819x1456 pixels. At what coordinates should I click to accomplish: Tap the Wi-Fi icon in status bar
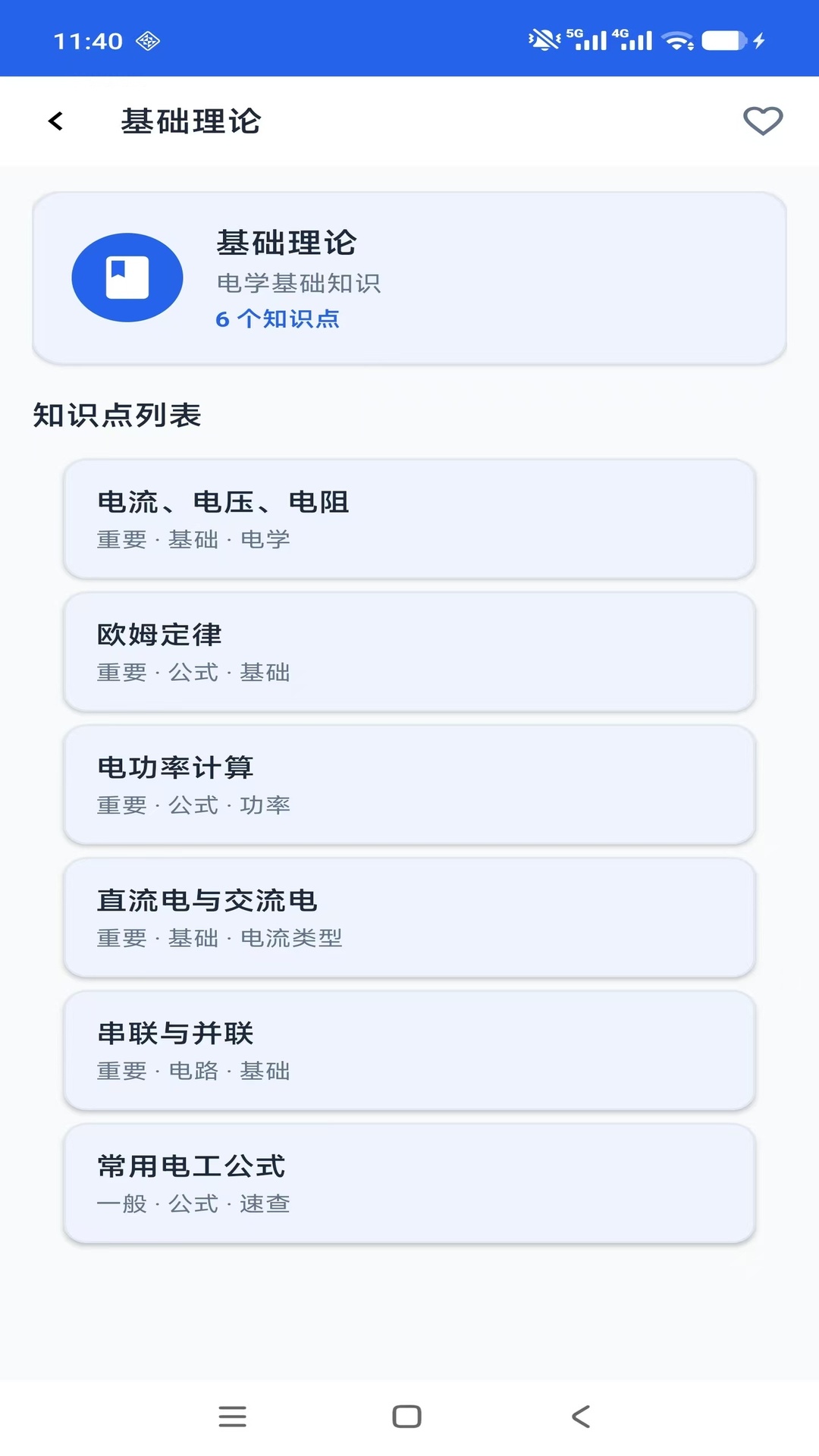(x=677, y=40)
